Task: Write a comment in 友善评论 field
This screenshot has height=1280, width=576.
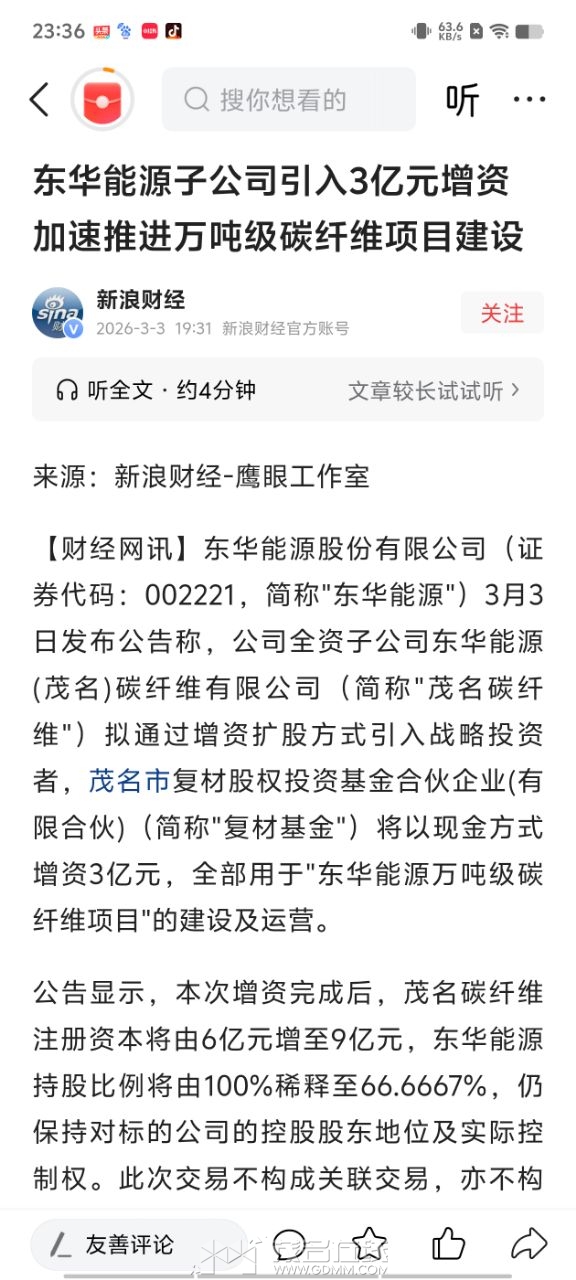Action: [138, 1244]
